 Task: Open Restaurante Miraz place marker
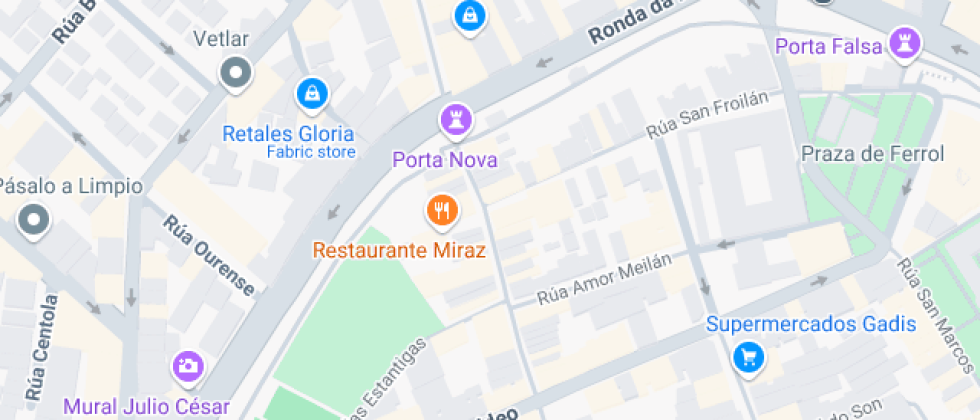coord(442,211)
